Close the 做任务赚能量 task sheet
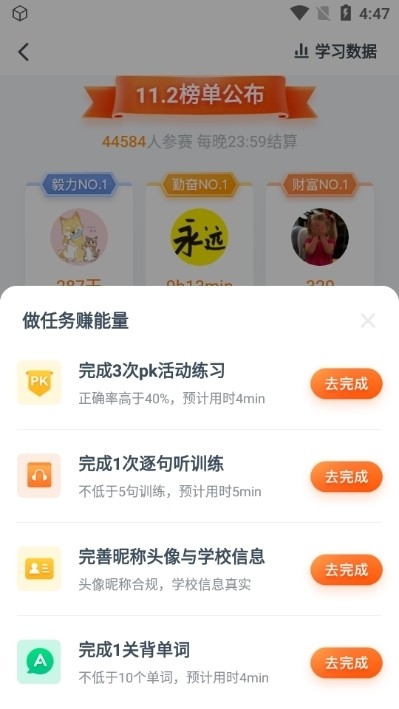This screenshot has width=399, height=709. (x=368, y=321)
